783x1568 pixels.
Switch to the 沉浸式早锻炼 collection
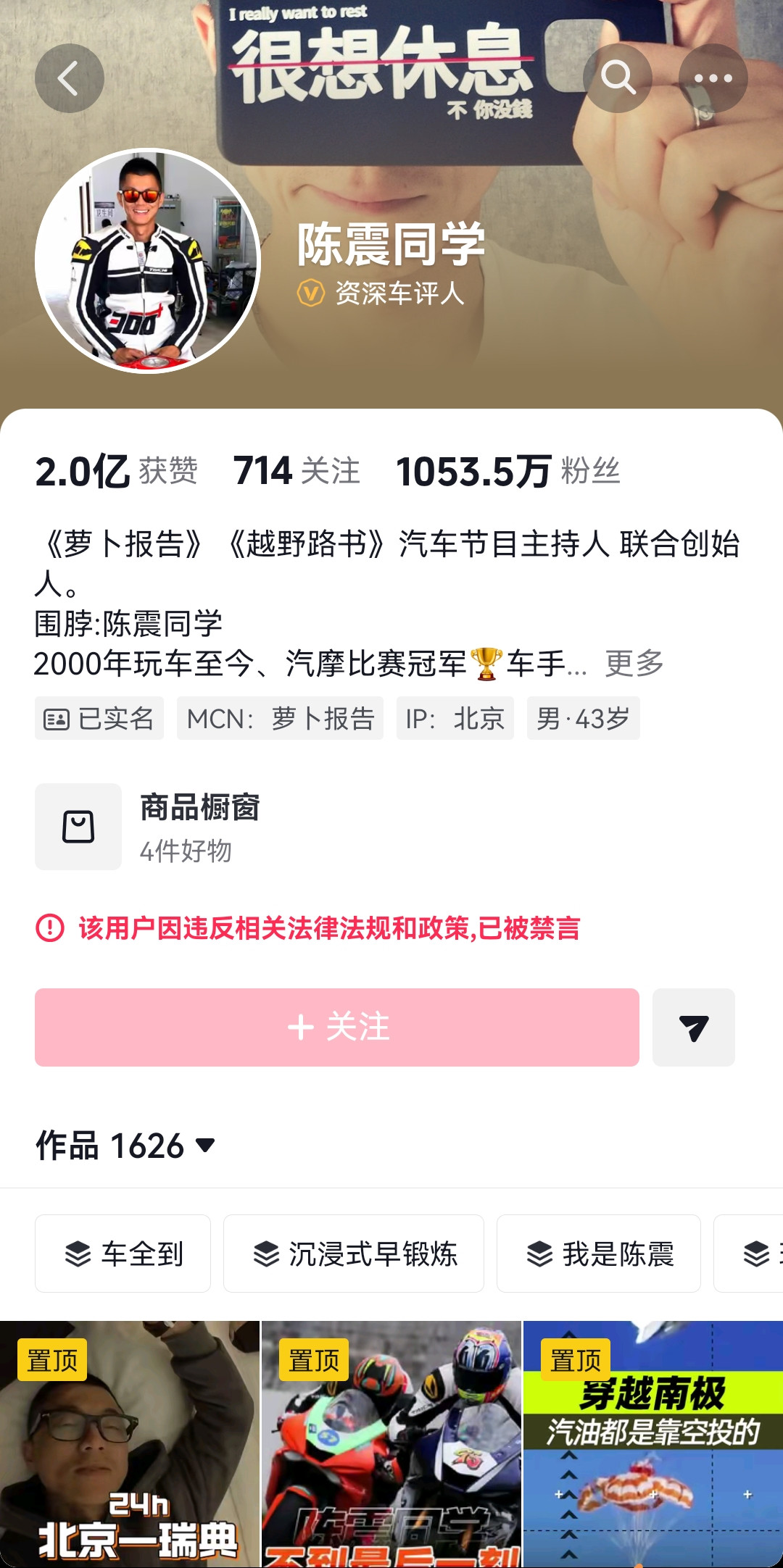click(x=356, y=1254)
